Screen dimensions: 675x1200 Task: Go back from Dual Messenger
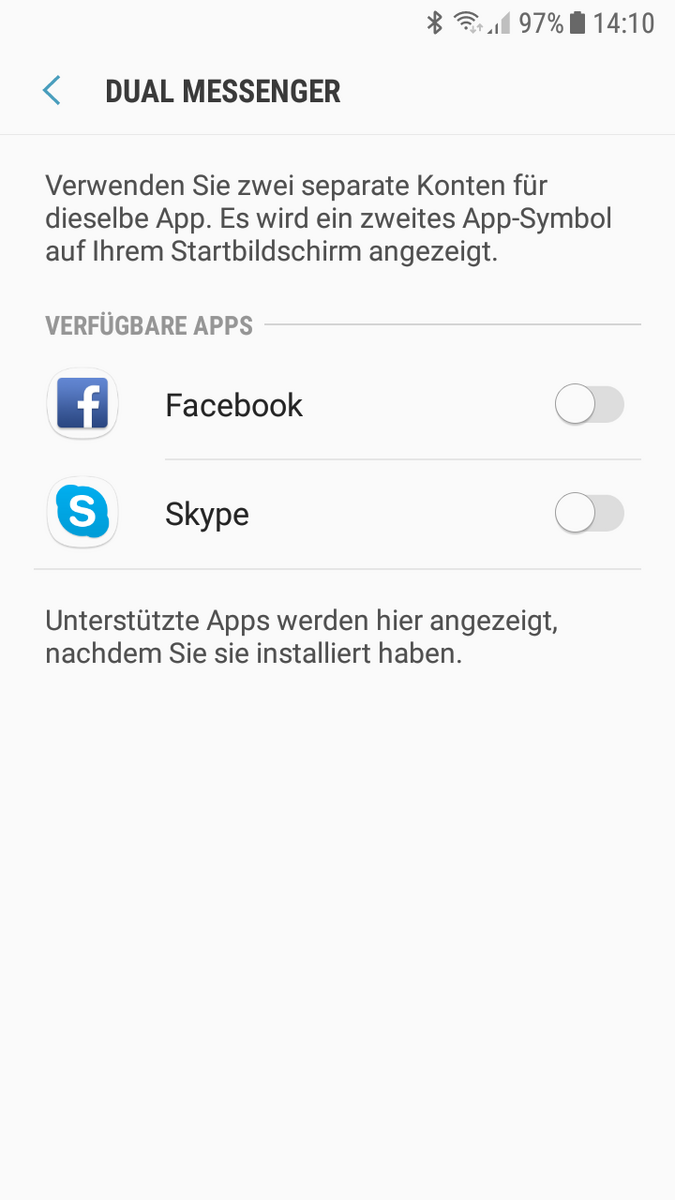[52, 91]
